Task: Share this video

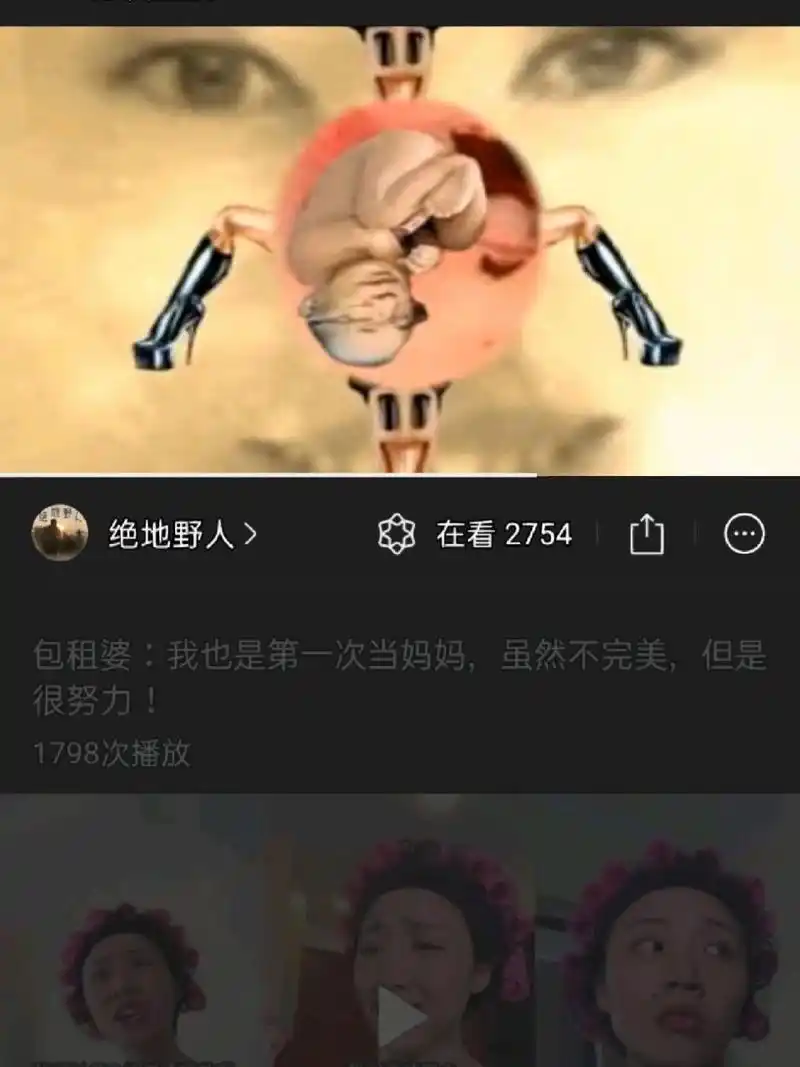Action: [x=647, y=535]
